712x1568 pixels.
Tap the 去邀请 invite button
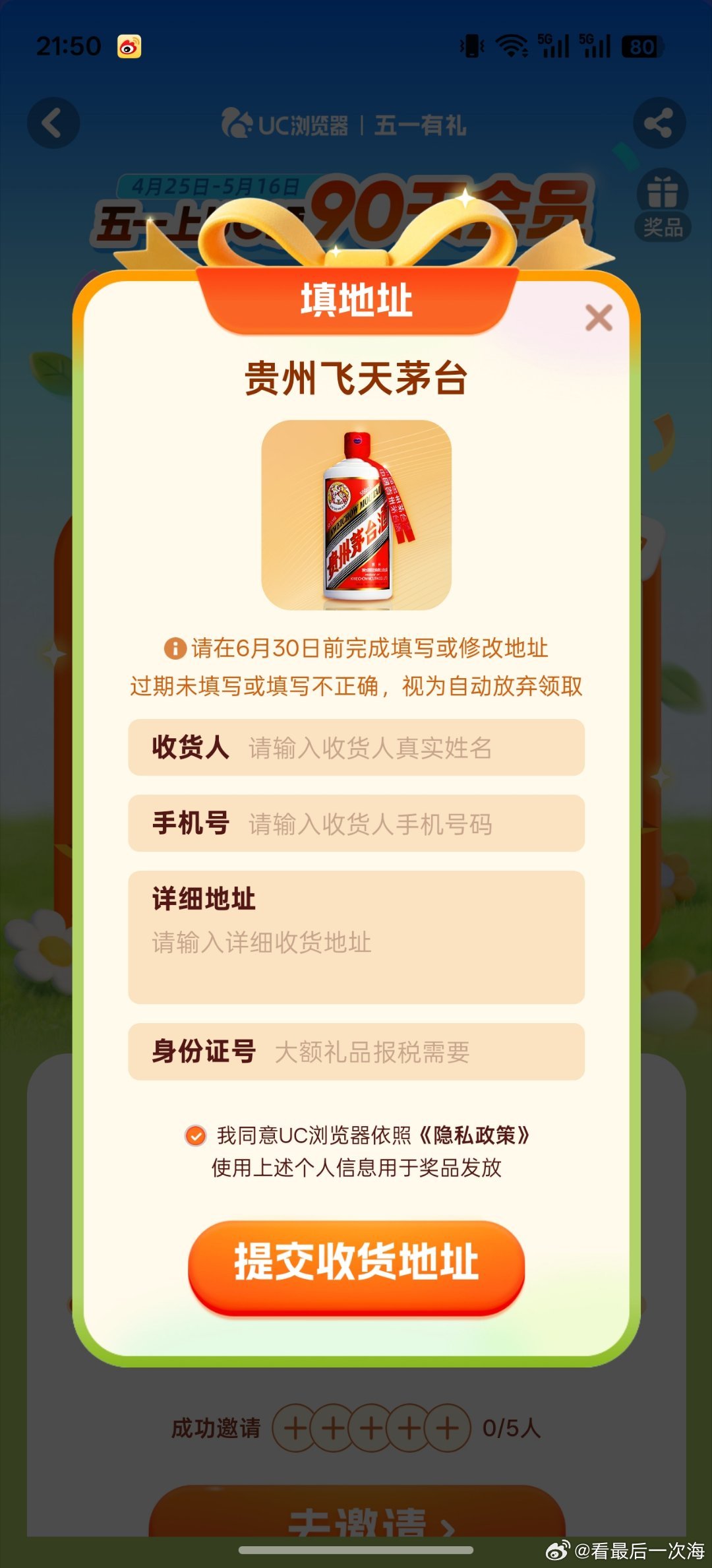coord(357,1517)
